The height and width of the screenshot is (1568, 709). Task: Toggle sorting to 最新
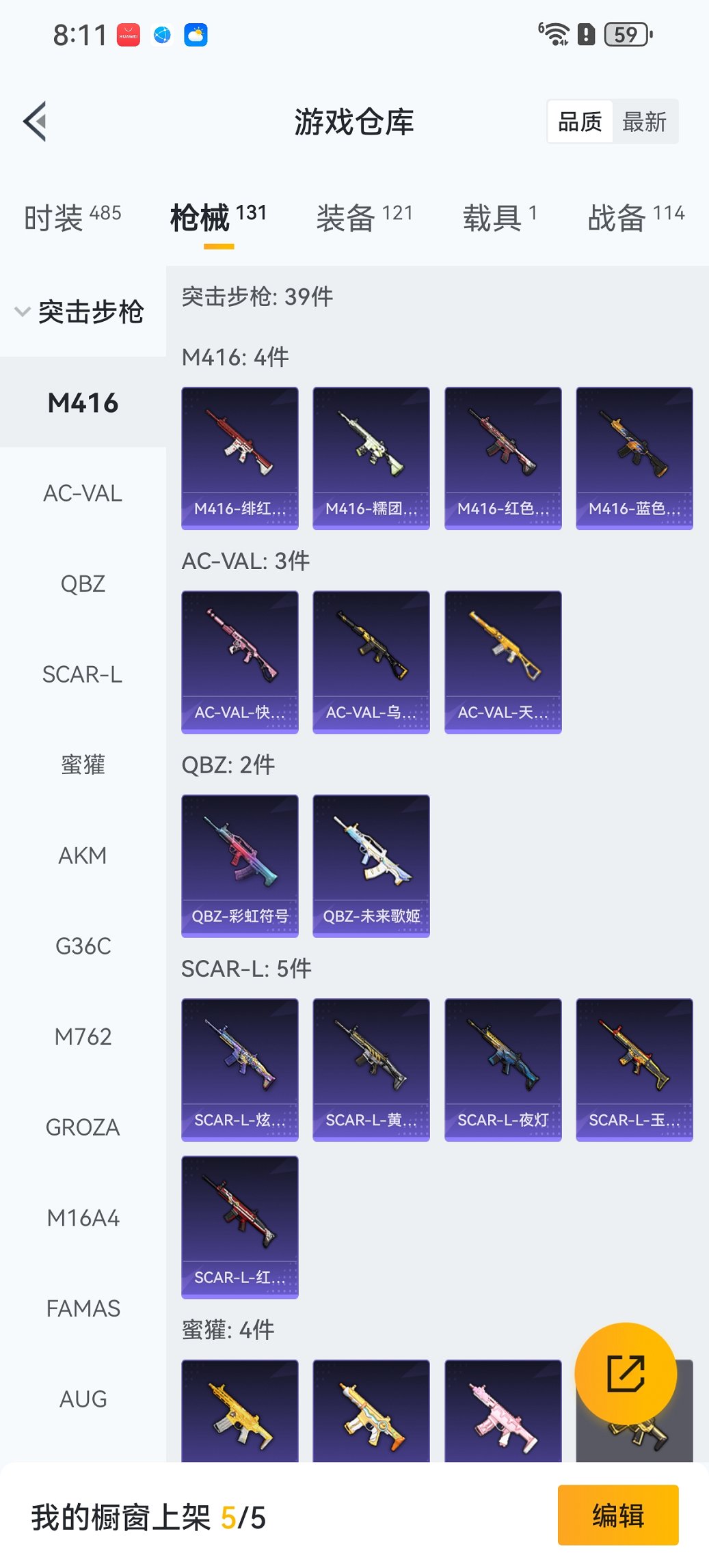point(645,121)
